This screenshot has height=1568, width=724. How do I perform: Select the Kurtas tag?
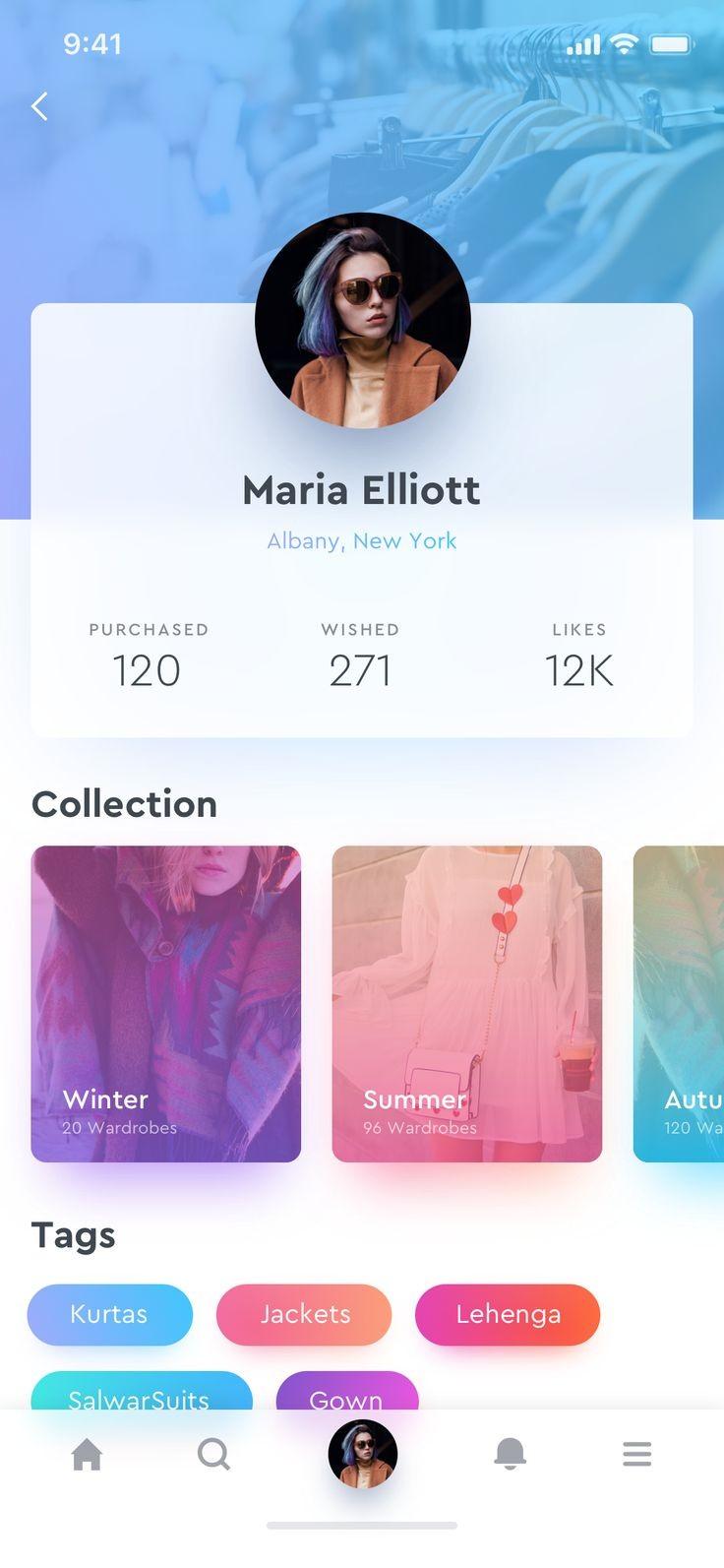click(110, 1314)
